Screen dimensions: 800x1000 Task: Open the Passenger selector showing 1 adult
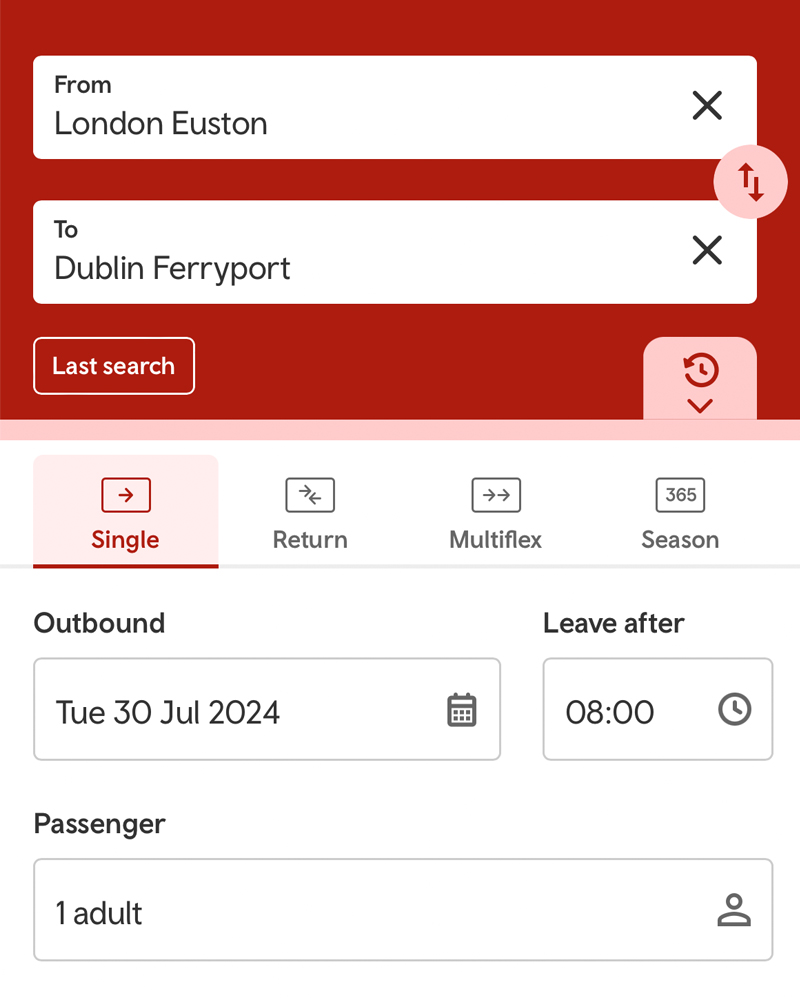click(402, 910)
